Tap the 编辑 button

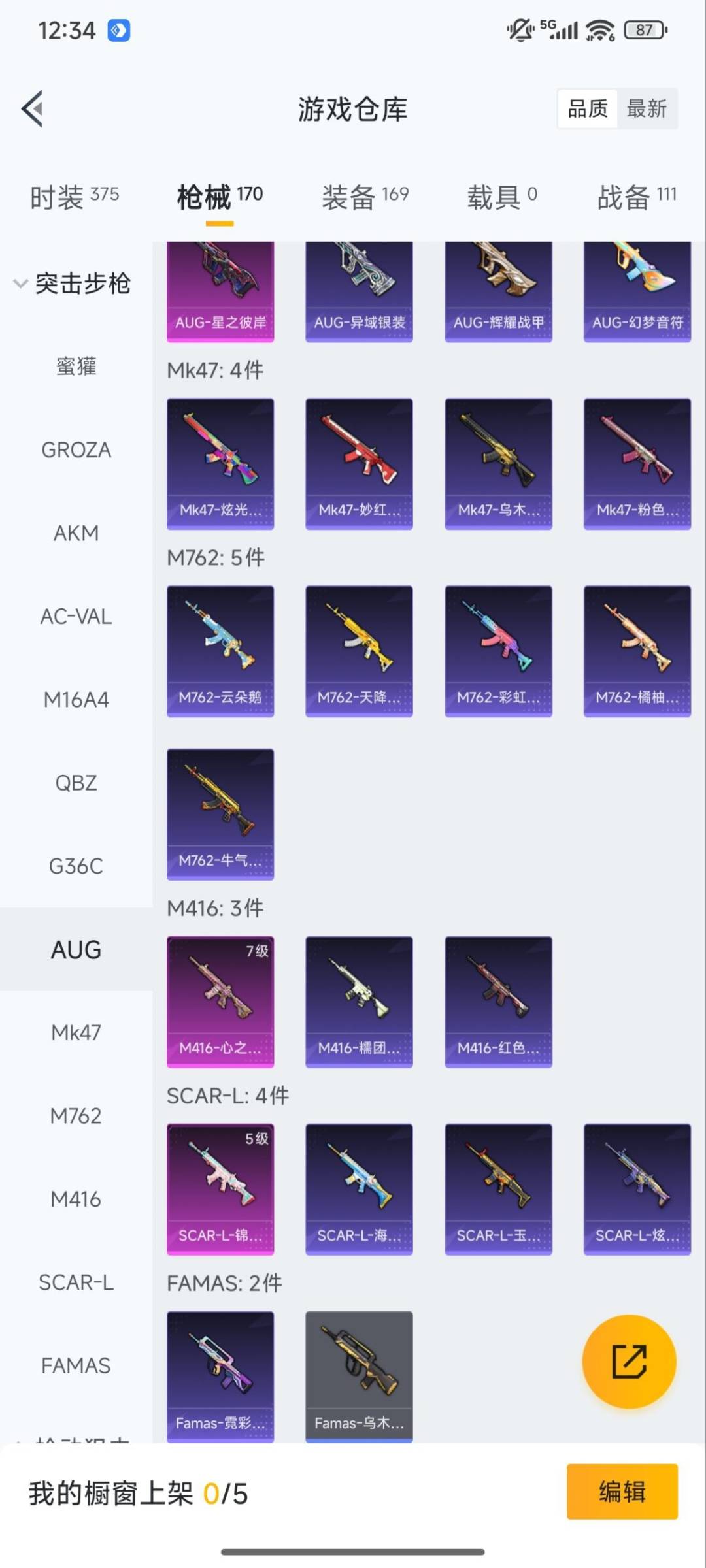(x=622, y=1492)
